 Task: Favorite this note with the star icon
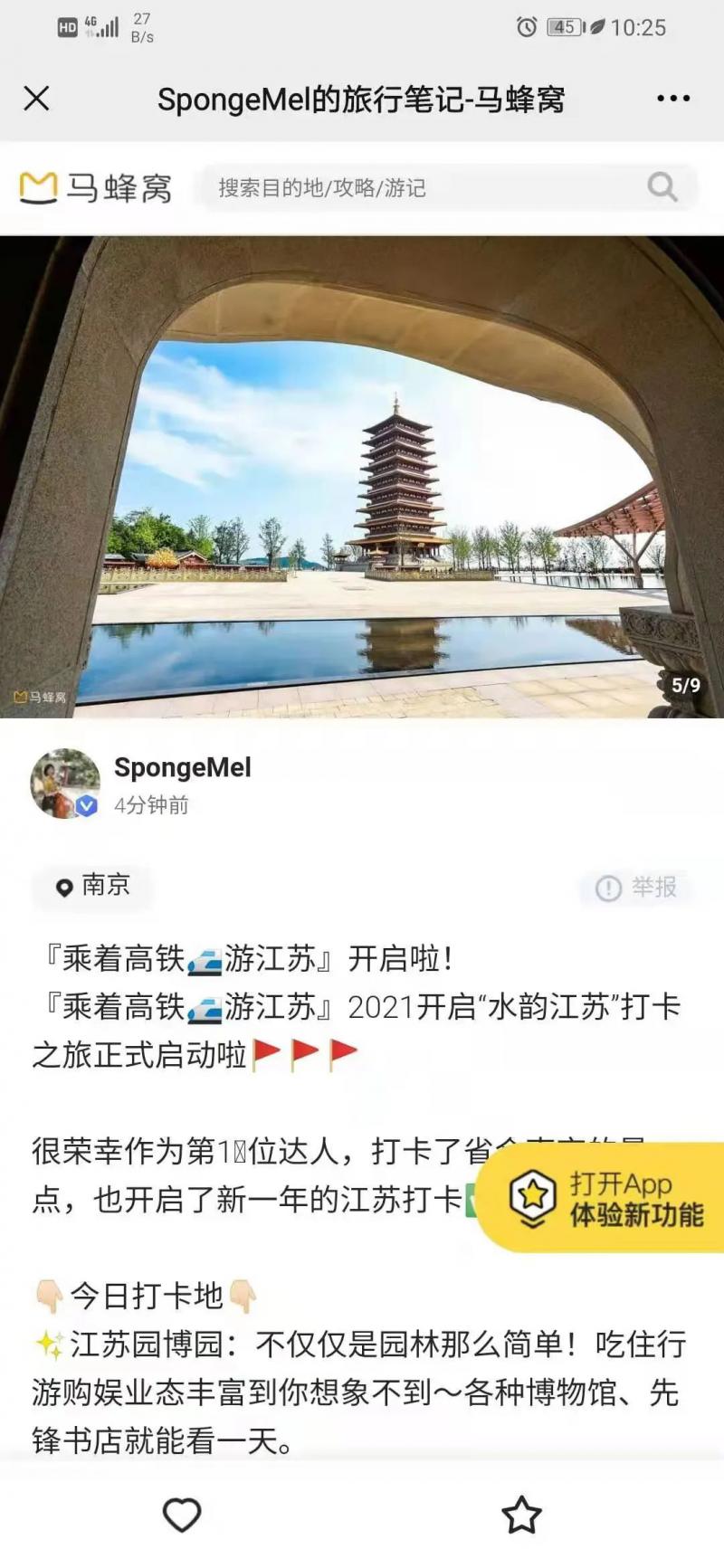coord(521,1515)
